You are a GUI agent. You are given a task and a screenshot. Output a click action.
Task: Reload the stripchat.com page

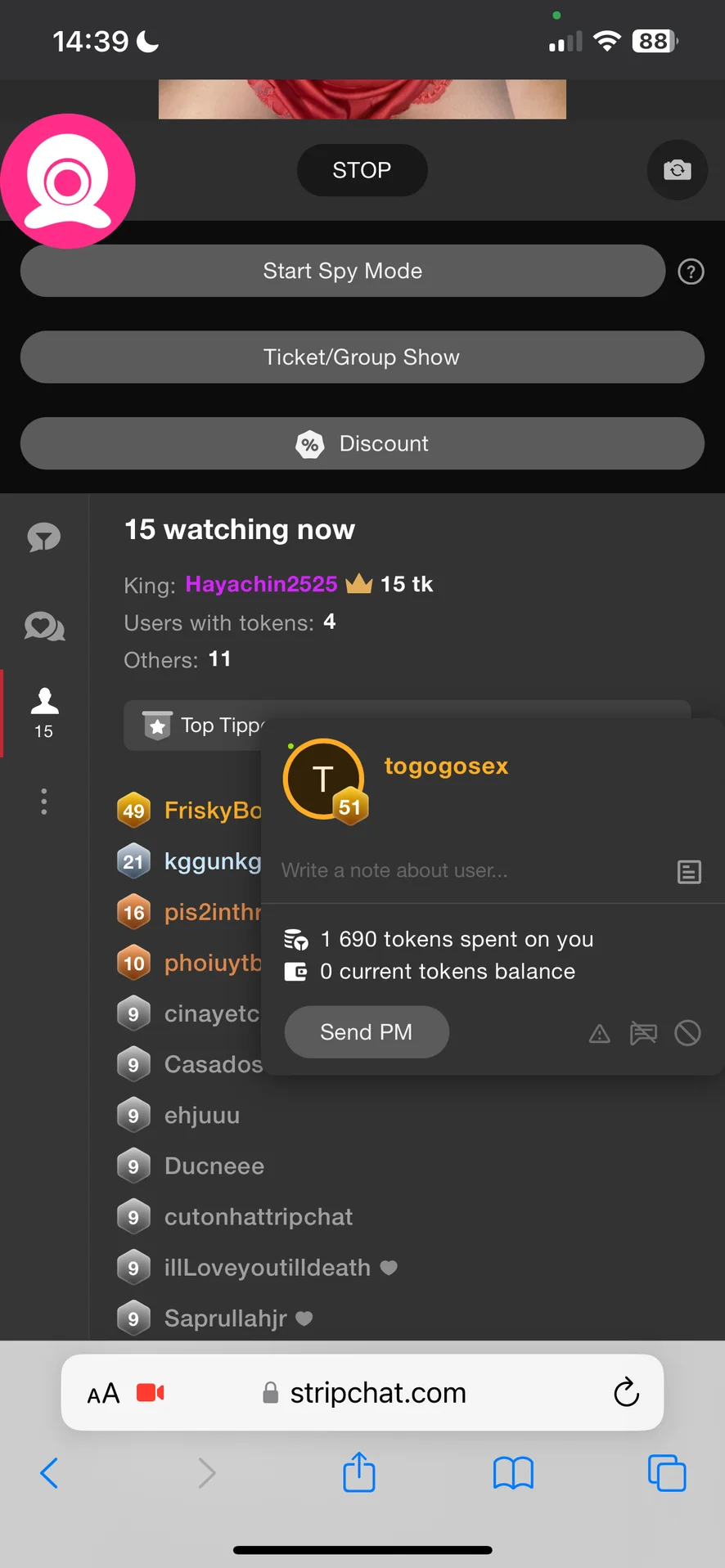(x=626, y=1392)
